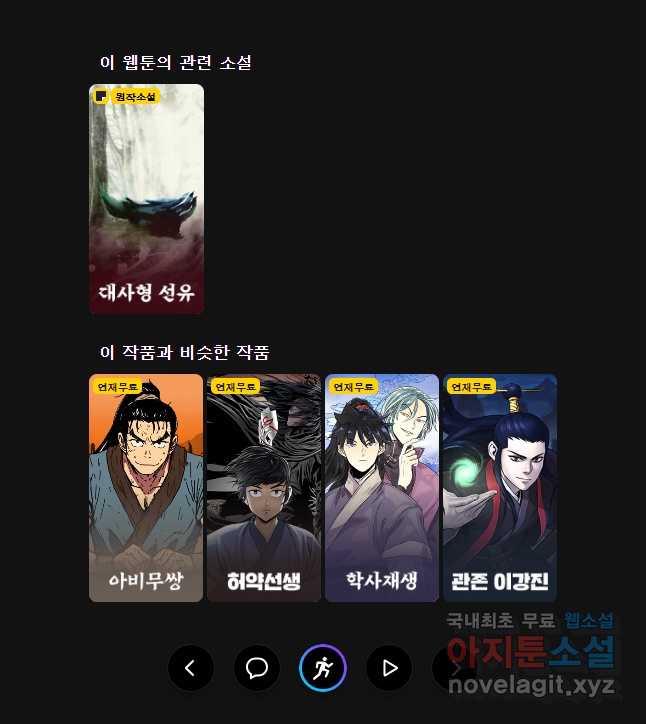
Task: Go to the previous episode arrow
Action: click(191, 668)
